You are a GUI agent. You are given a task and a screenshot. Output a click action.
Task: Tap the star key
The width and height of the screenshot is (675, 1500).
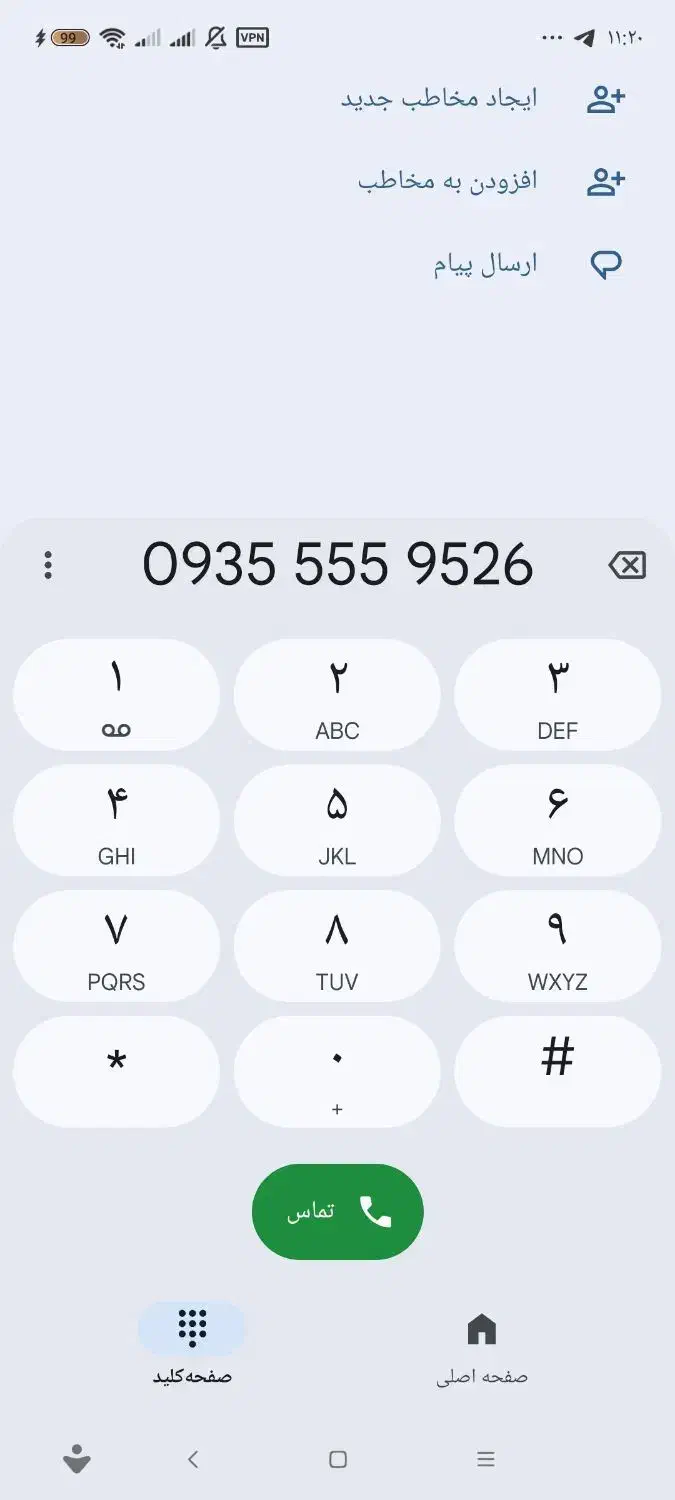pyautogui.click(x=116, y=1072)
